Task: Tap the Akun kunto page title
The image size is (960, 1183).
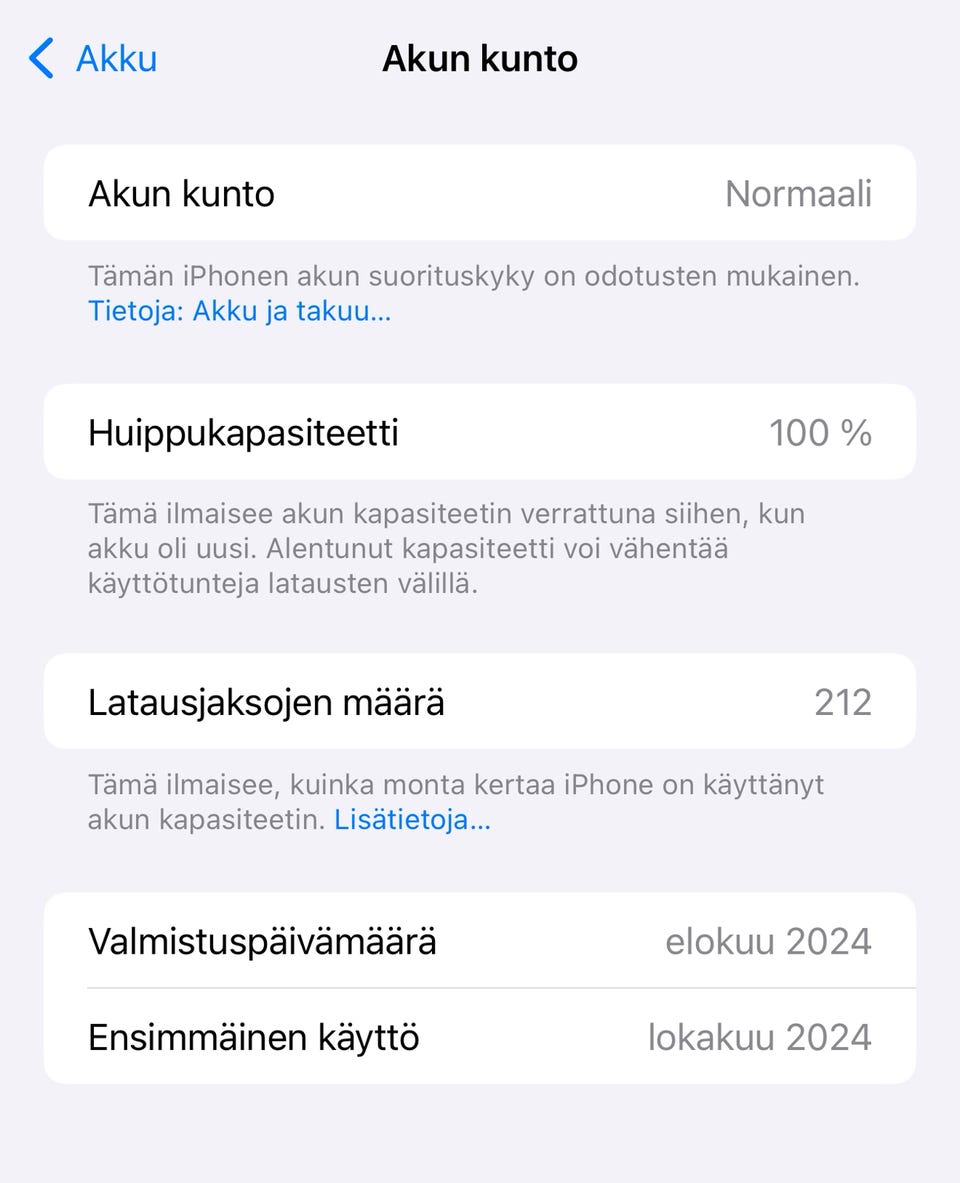Action: tap(479, 59)
